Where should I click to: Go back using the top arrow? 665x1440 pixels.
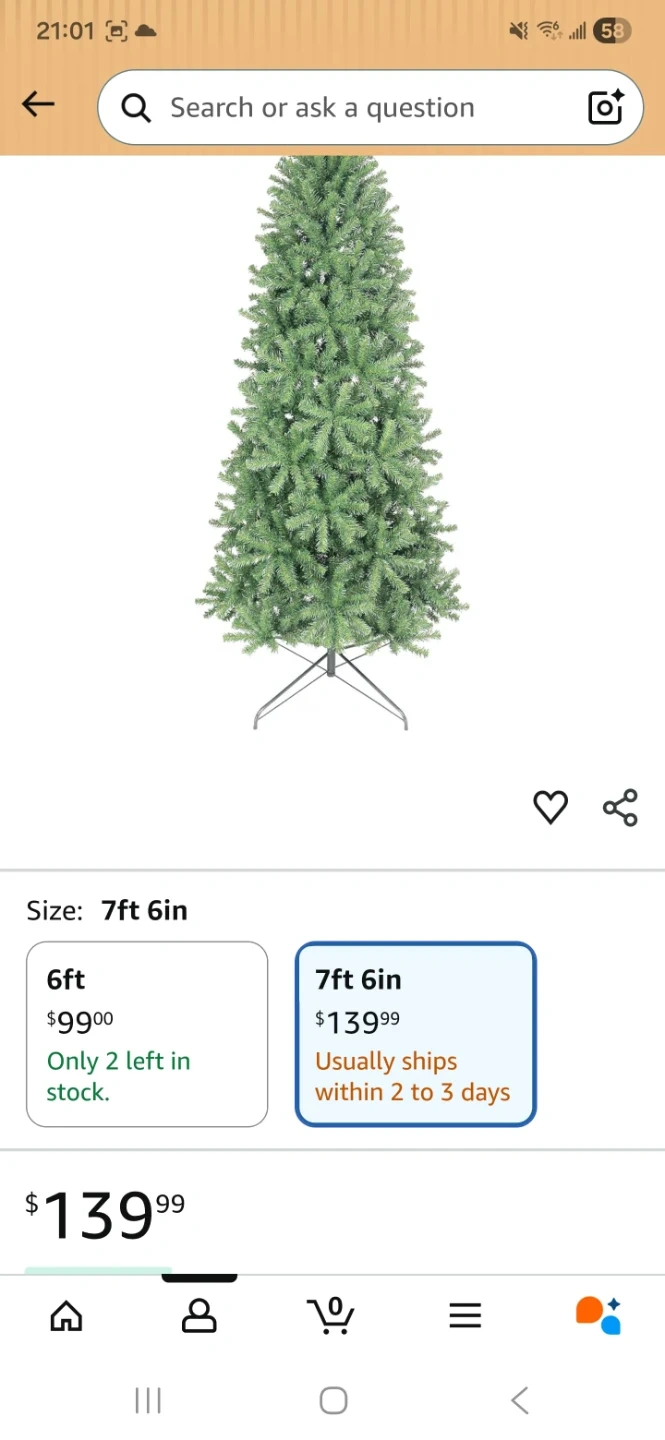tap(38, 104)
